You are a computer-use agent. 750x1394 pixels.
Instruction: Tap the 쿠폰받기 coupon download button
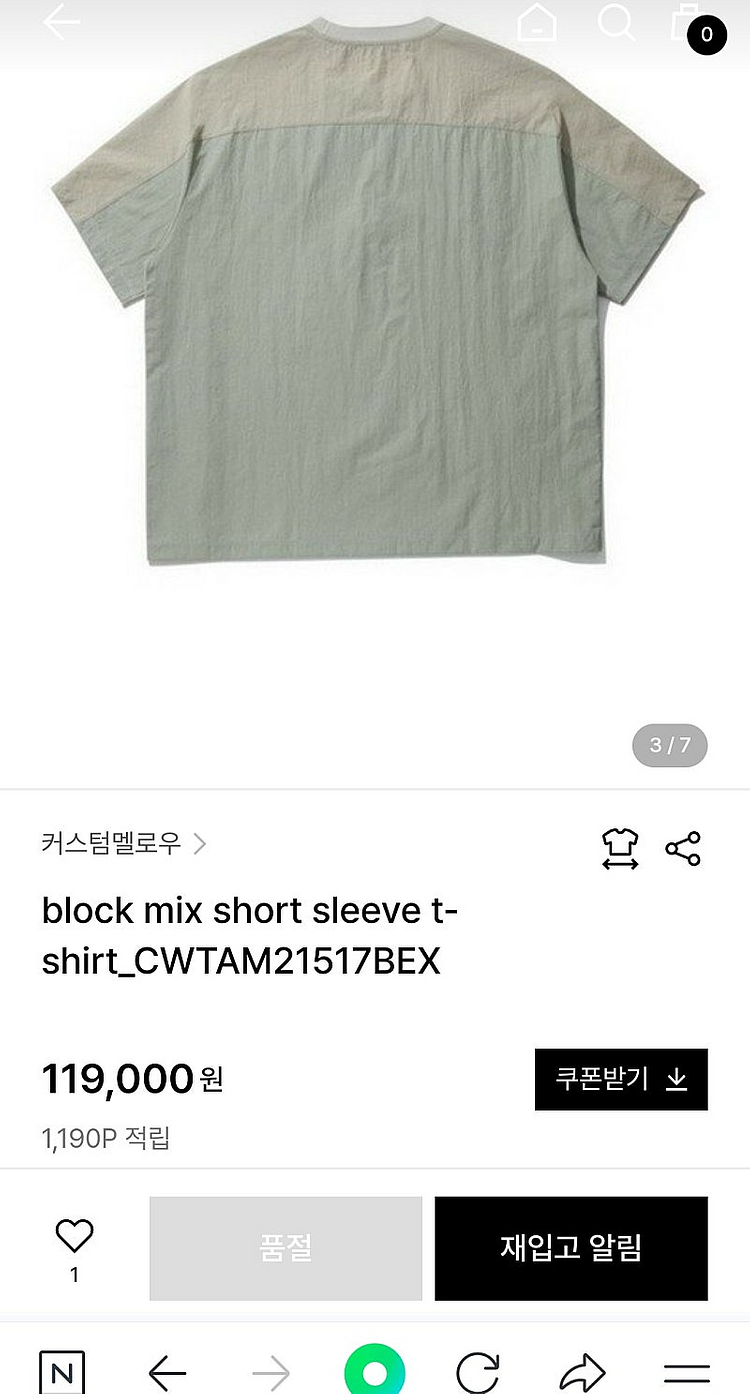tap(621, 1079)
